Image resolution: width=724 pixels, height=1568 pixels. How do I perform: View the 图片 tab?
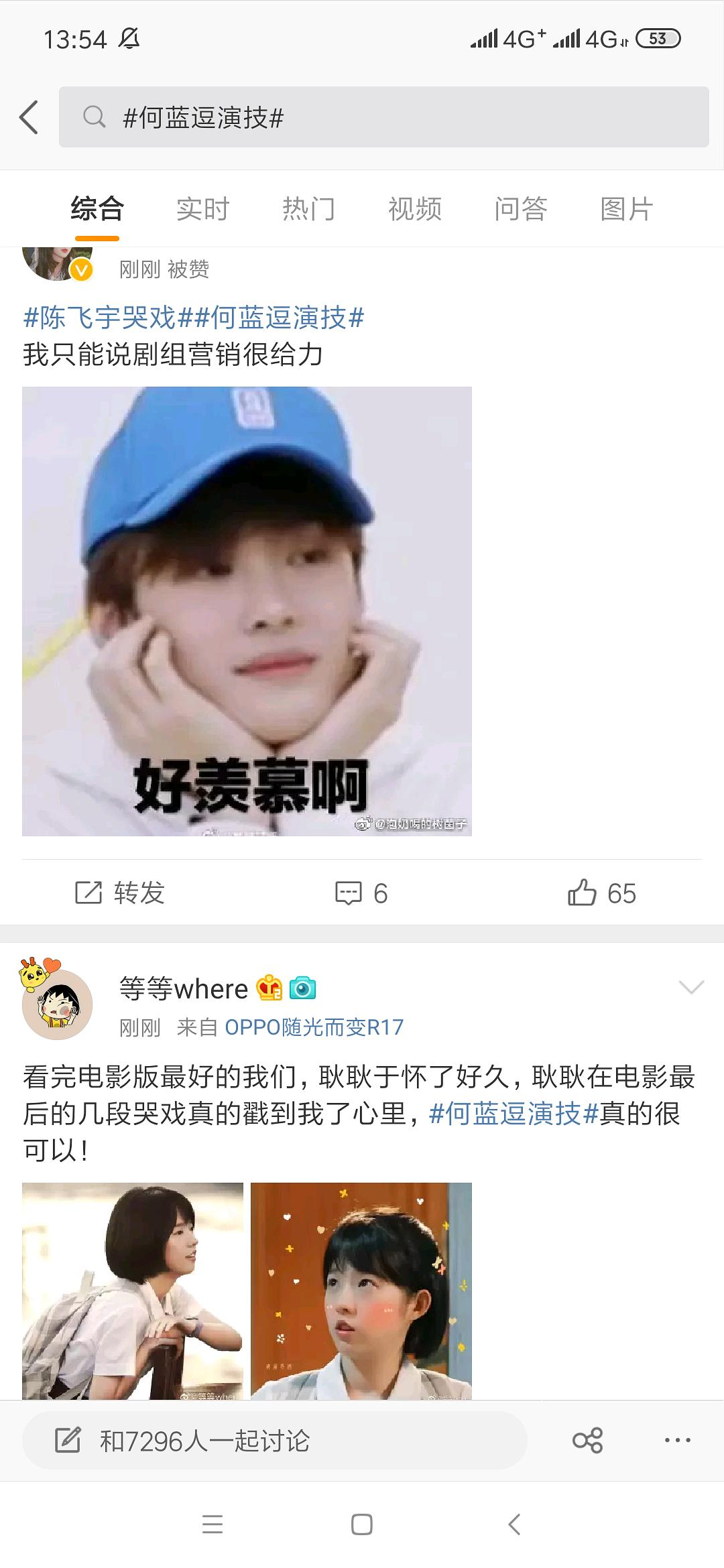pyautogui.click(x=627, y=209)
